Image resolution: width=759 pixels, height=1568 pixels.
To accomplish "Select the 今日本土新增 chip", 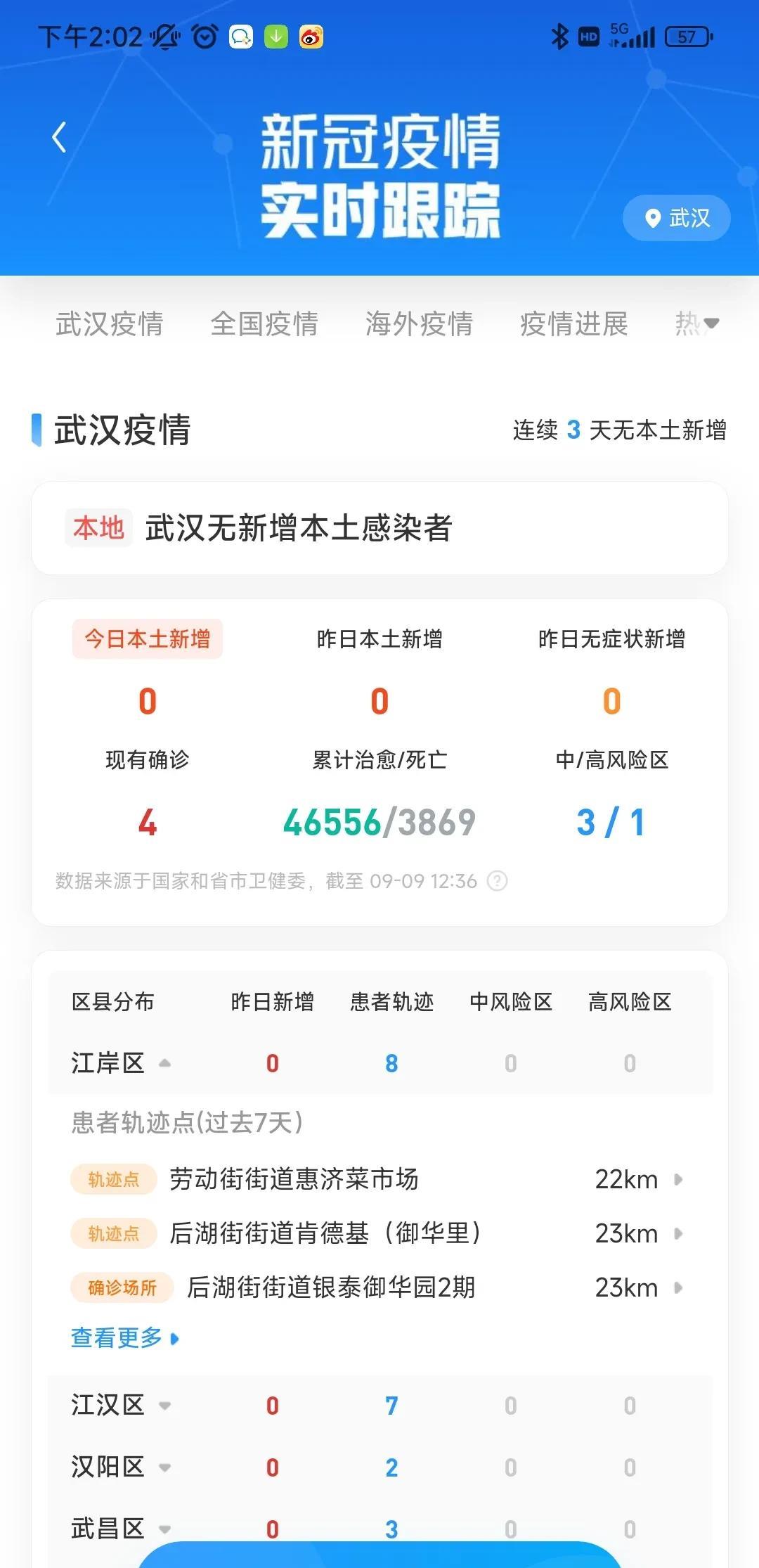I will pos(148,638).
